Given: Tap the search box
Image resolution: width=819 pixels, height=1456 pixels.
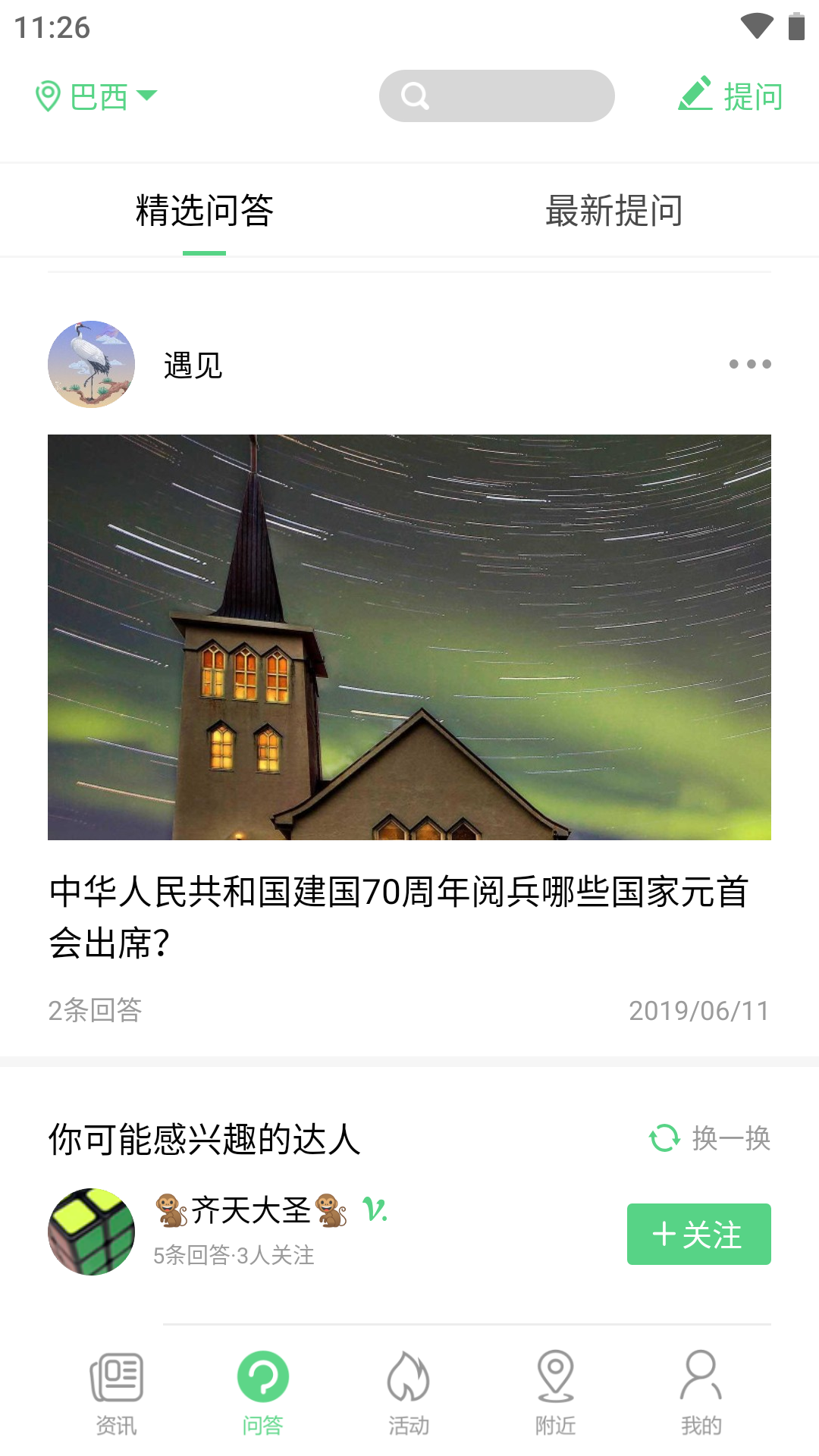Looking at the screenshot, I should click(x=497, y=96).
